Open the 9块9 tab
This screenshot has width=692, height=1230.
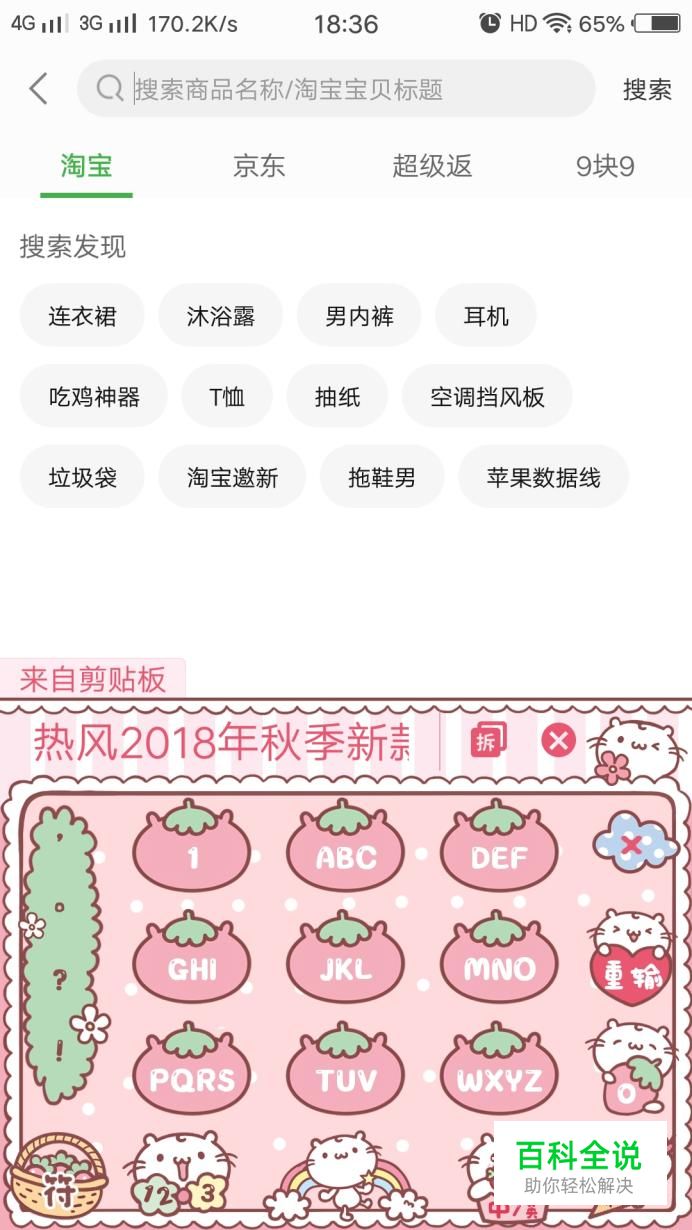click(604, 166)
